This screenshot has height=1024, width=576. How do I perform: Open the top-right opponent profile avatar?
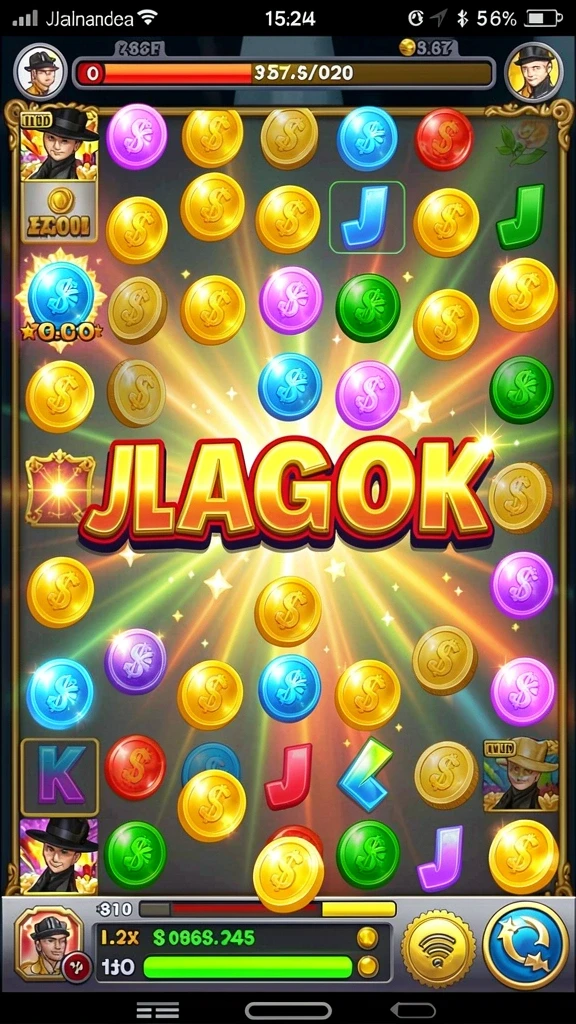(534, 72)
